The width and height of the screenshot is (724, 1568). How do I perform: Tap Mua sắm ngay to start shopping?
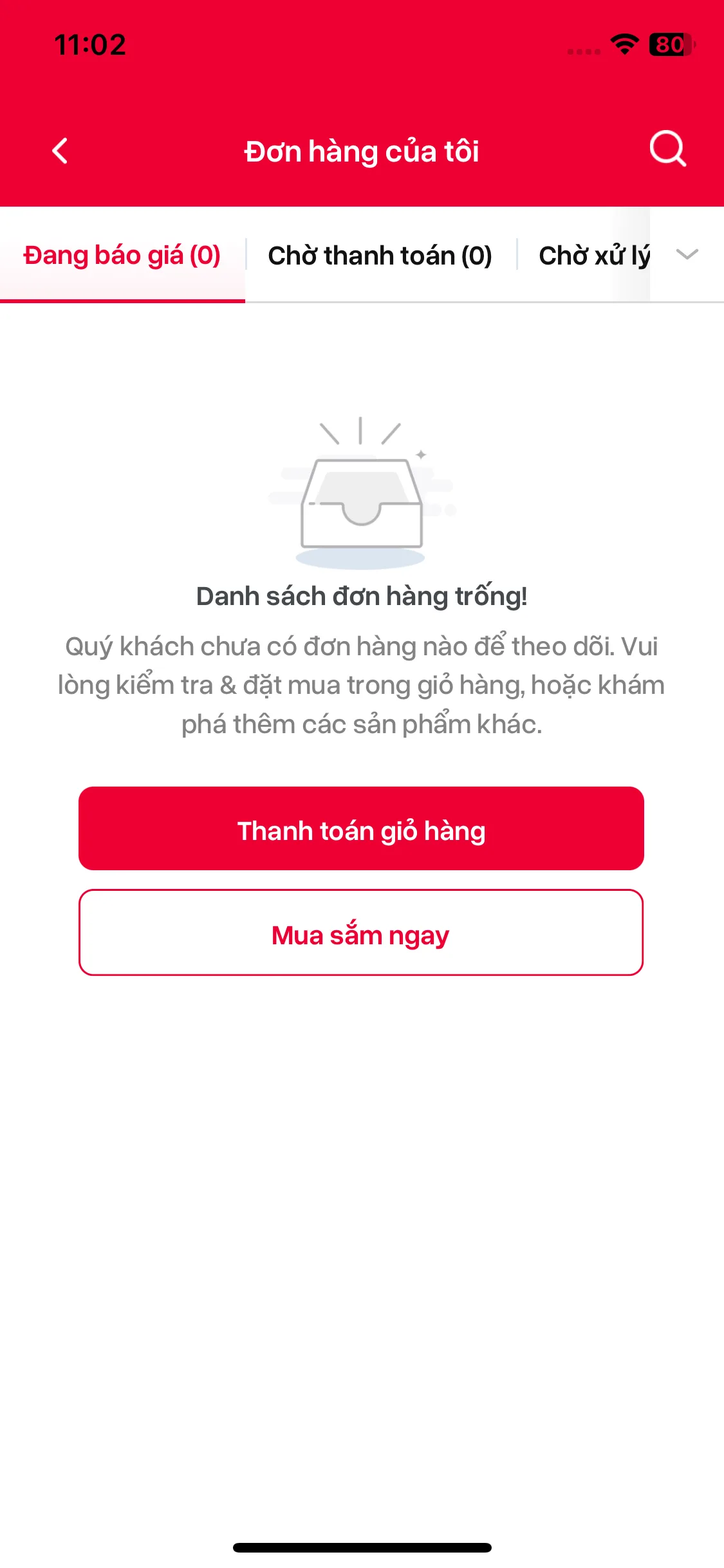(361, 933)
